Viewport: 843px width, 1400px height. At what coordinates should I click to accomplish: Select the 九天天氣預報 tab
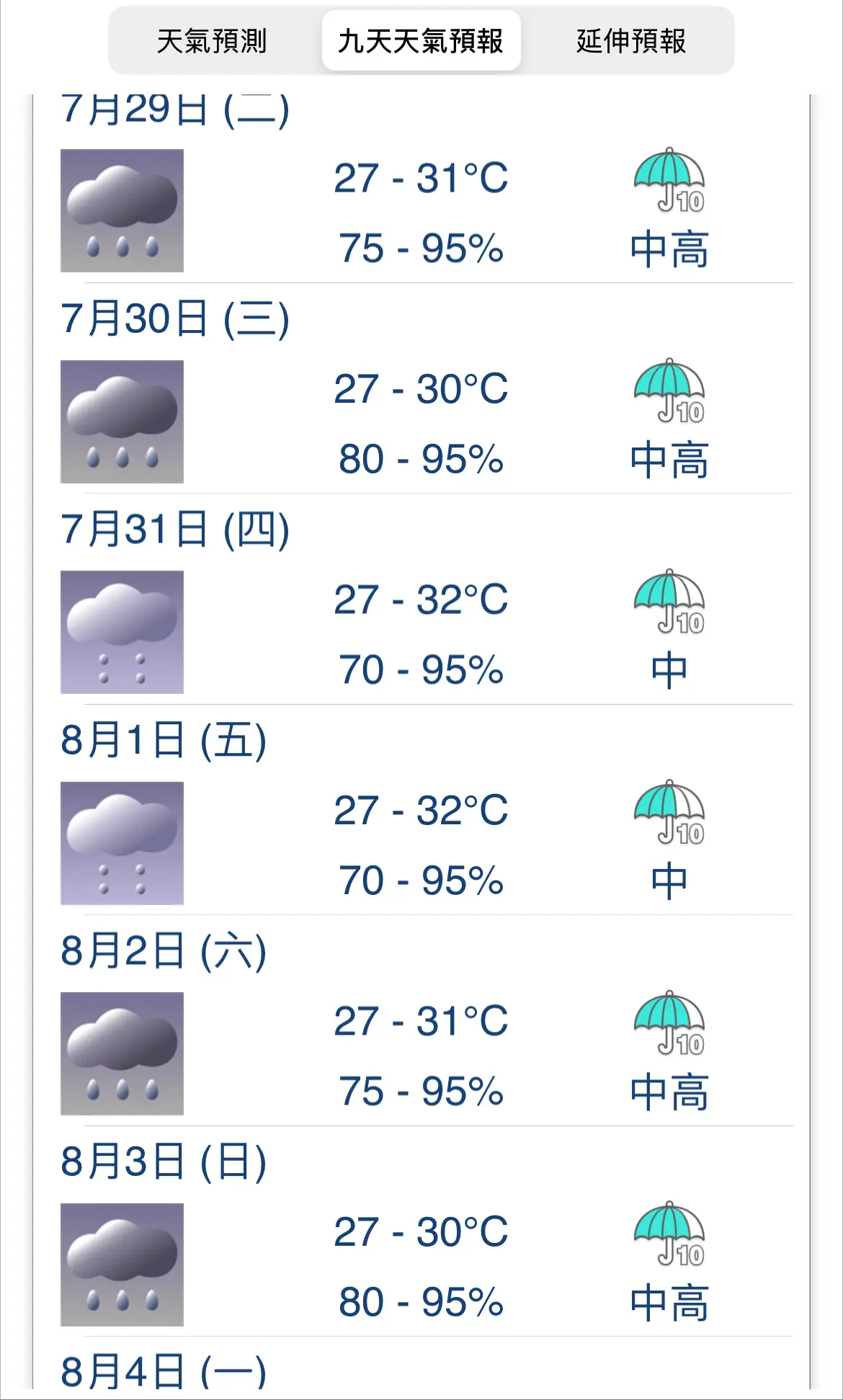[x=421, y=41]
